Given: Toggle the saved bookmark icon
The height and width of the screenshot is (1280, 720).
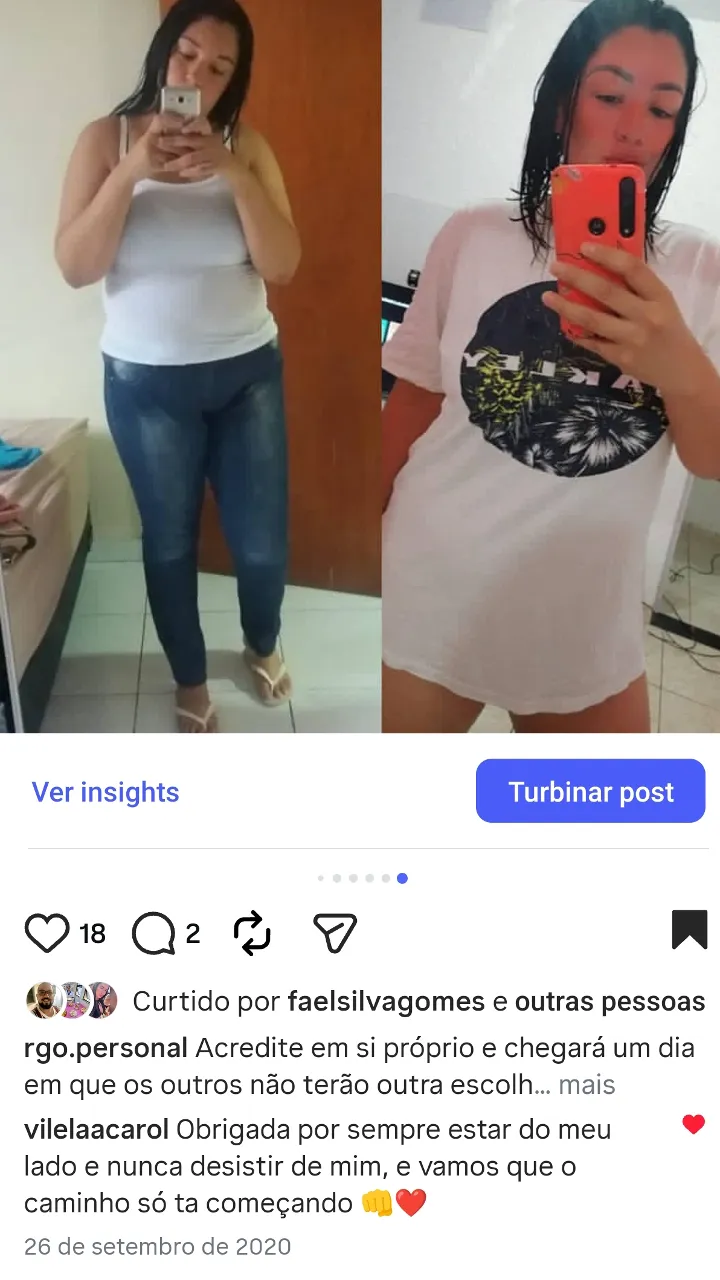Looking at the screenshot, I should tap(689, 930).
